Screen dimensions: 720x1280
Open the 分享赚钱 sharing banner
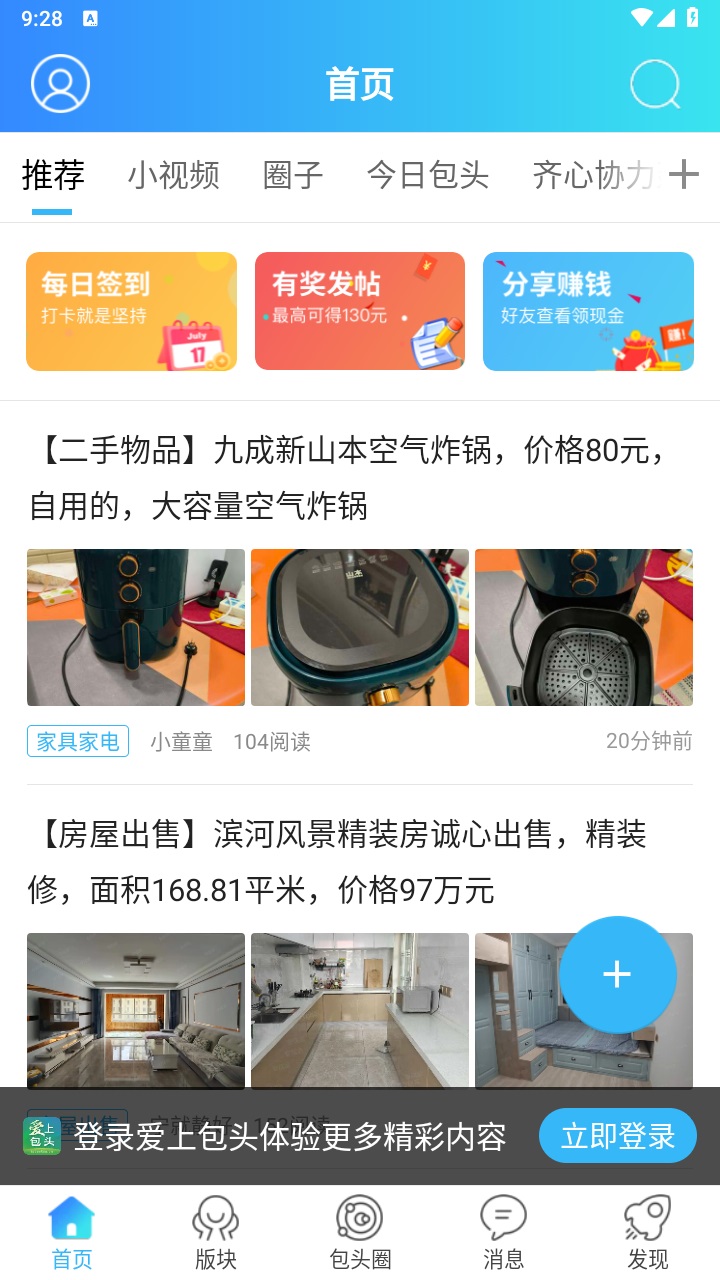[588, 310]
